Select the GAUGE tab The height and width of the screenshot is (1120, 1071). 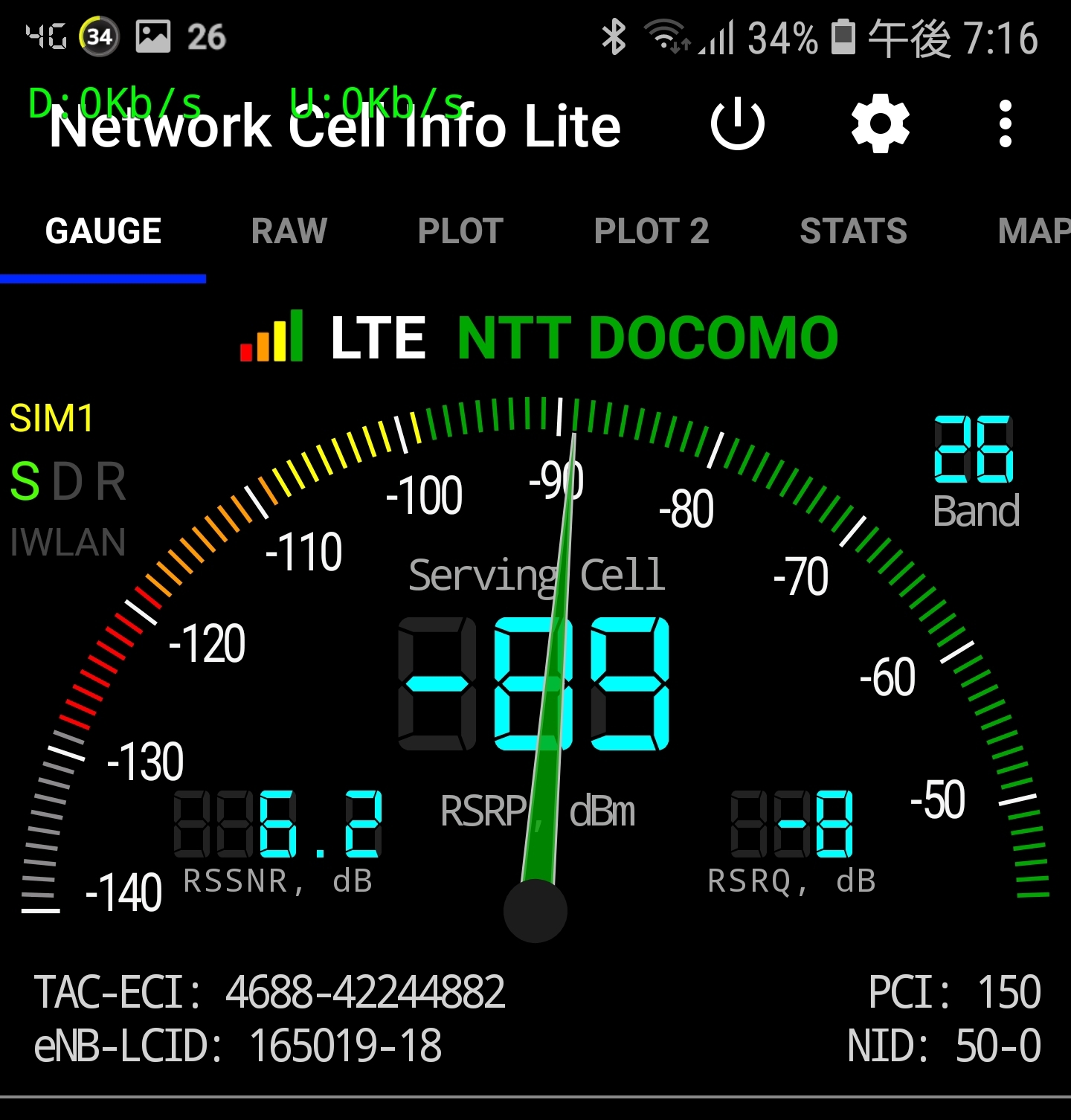click(103, 231)
